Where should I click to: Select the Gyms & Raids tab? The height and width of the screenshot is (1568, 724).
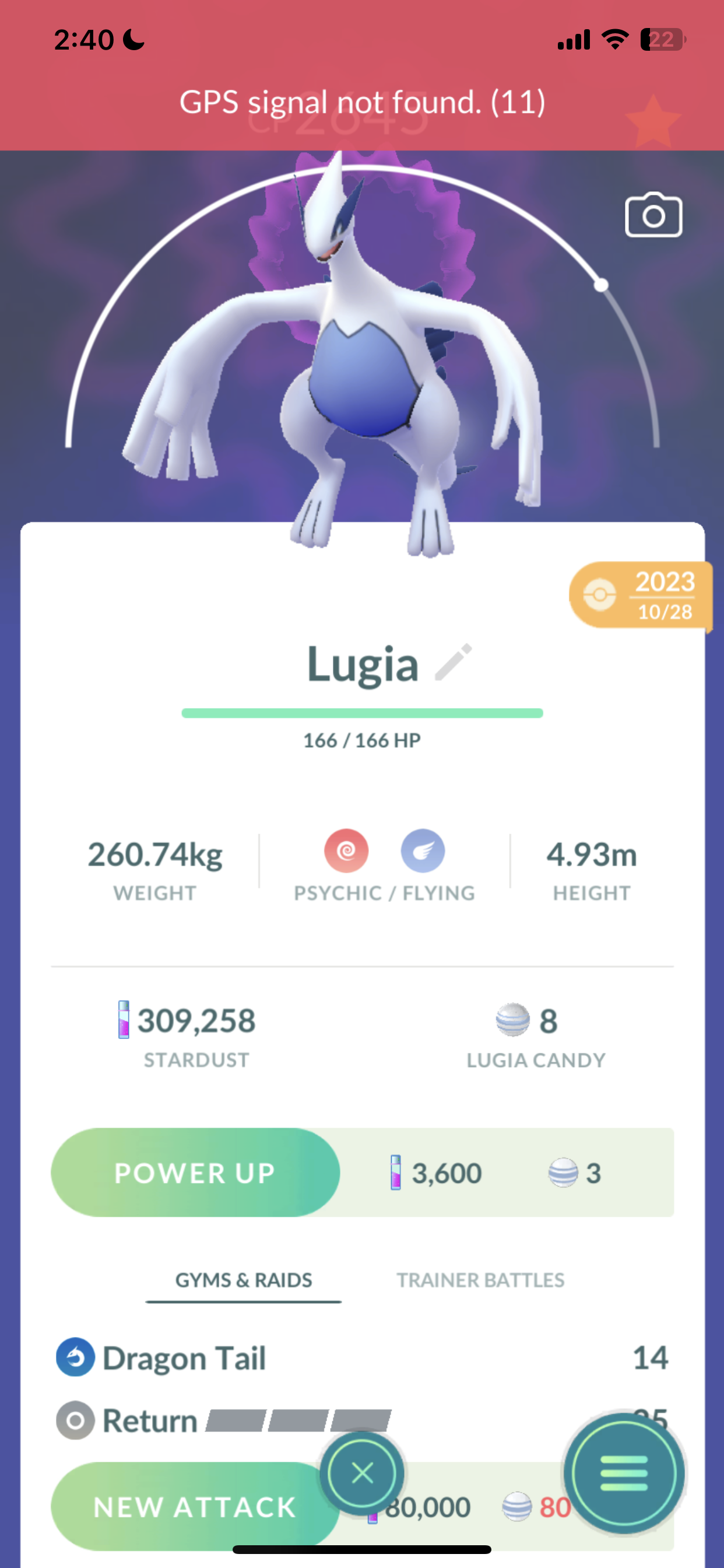coord(243,1280)
